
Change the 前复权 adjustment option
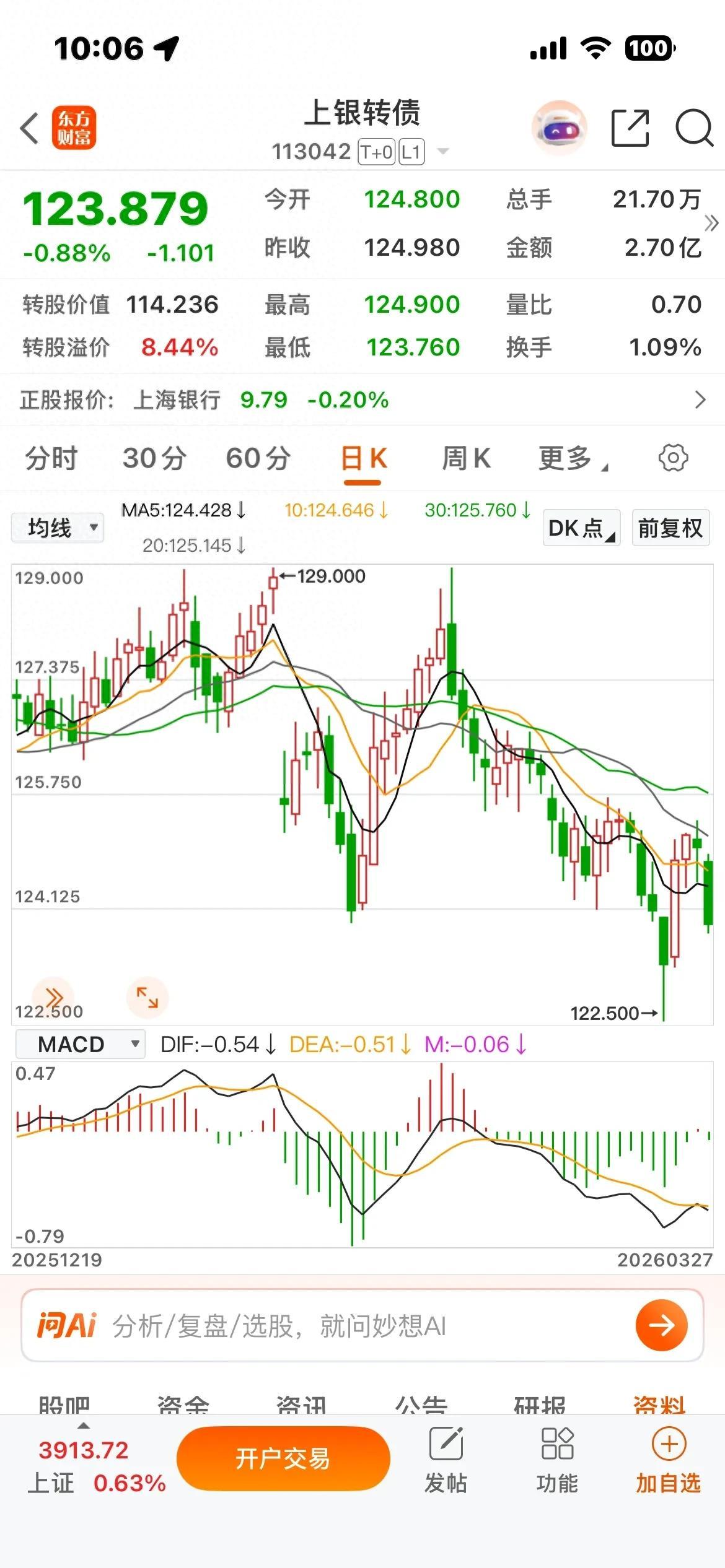tap(670, 528)
